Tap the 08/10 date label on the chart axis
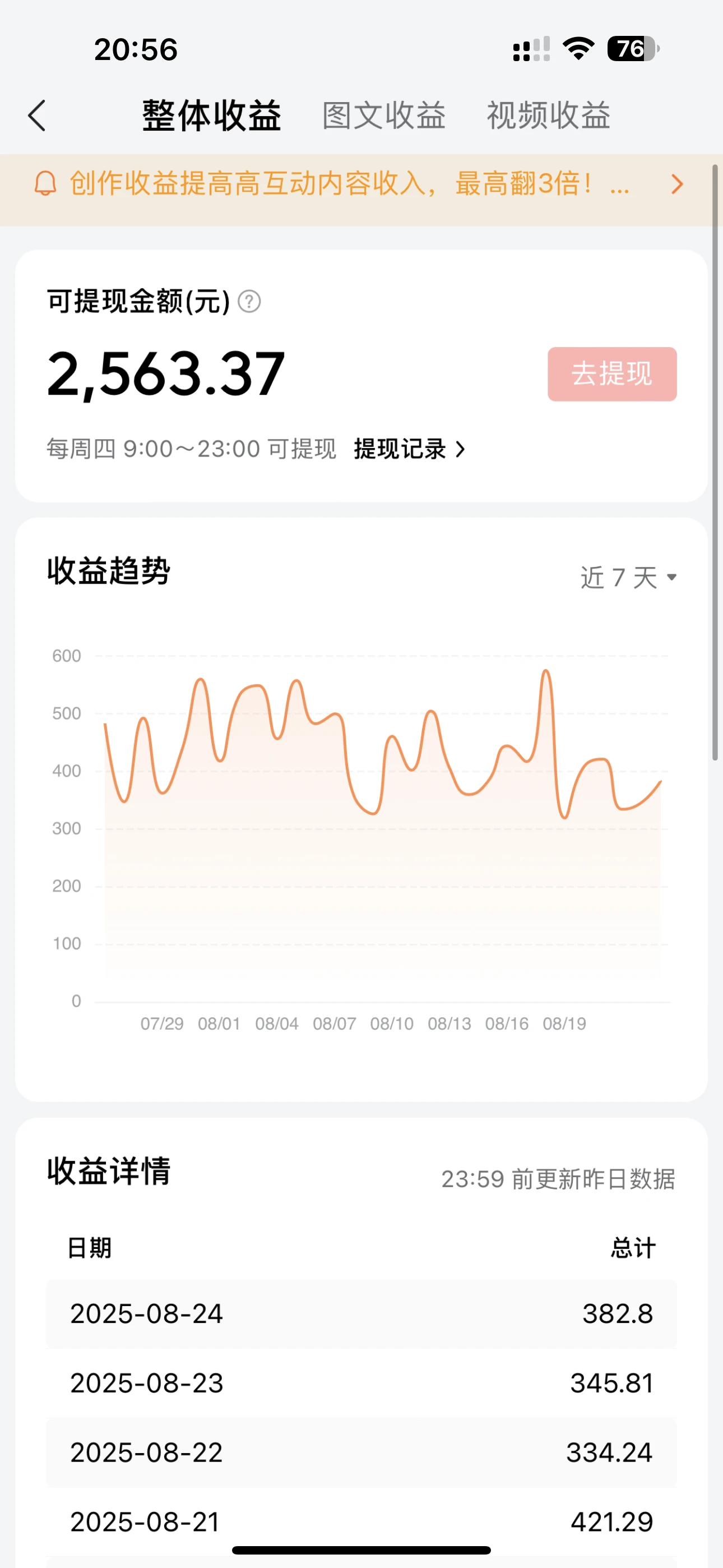Screen dimensions: 723x1568 tap(392, 1024)
